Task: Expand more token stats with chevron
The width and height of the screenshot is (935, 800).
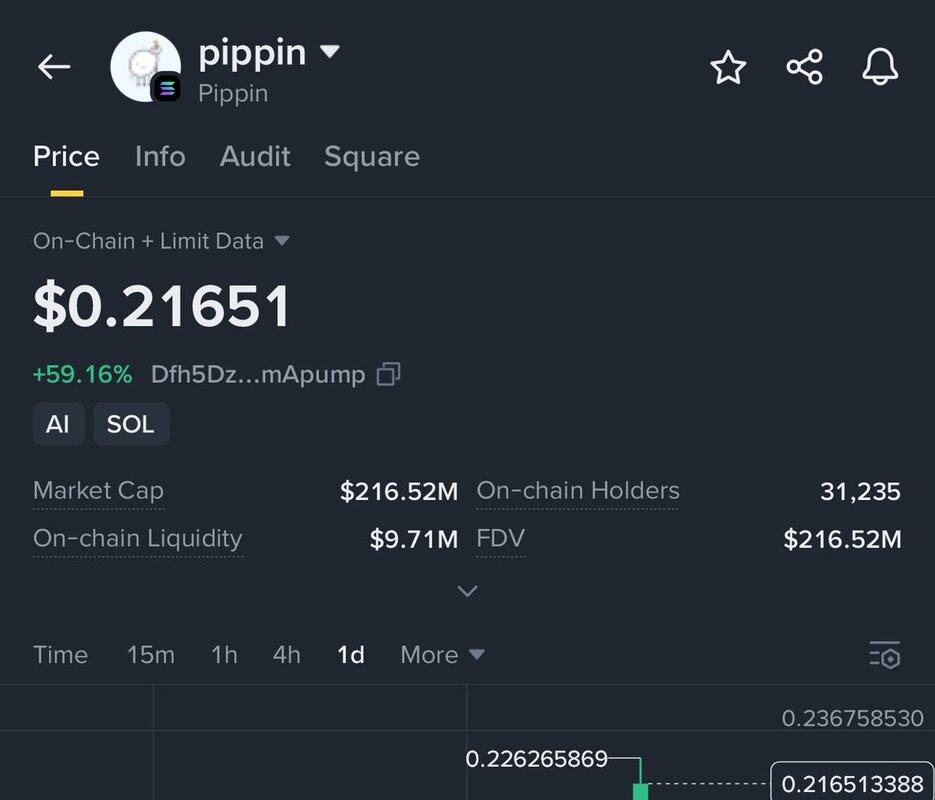Action: [467, 591]
